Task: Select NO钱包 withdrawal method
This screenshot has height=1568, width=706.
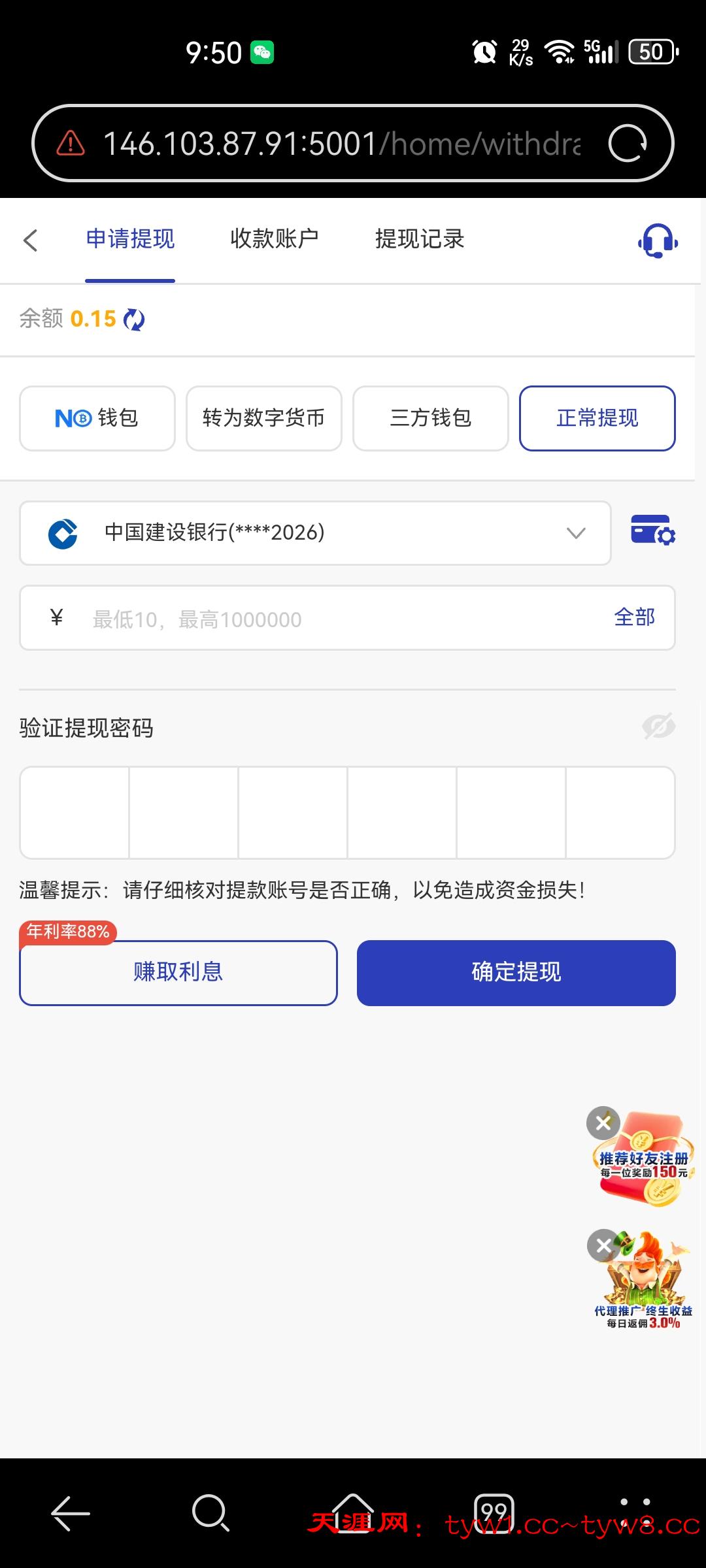Action: click(97, 418)
